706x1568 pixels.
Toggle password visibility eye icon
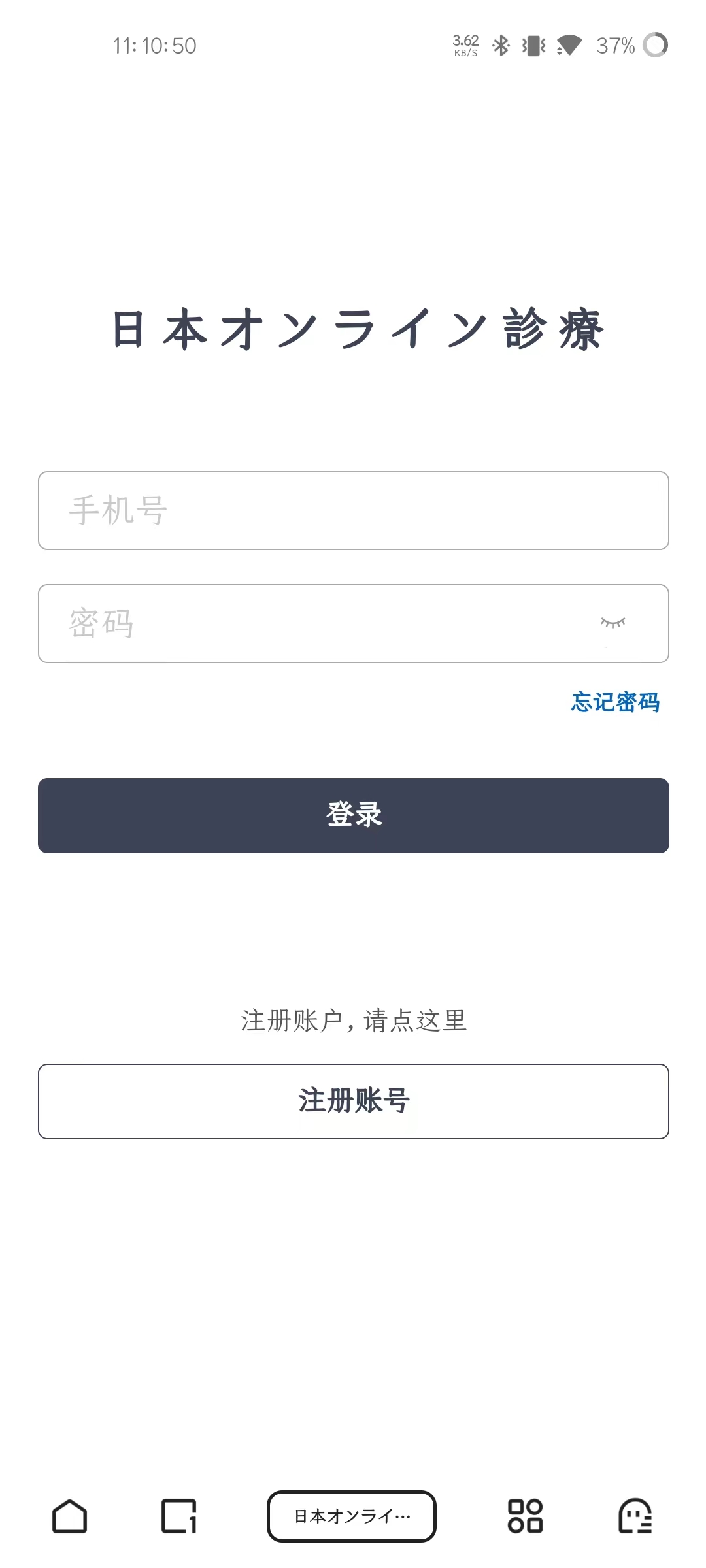click(613, 623)
